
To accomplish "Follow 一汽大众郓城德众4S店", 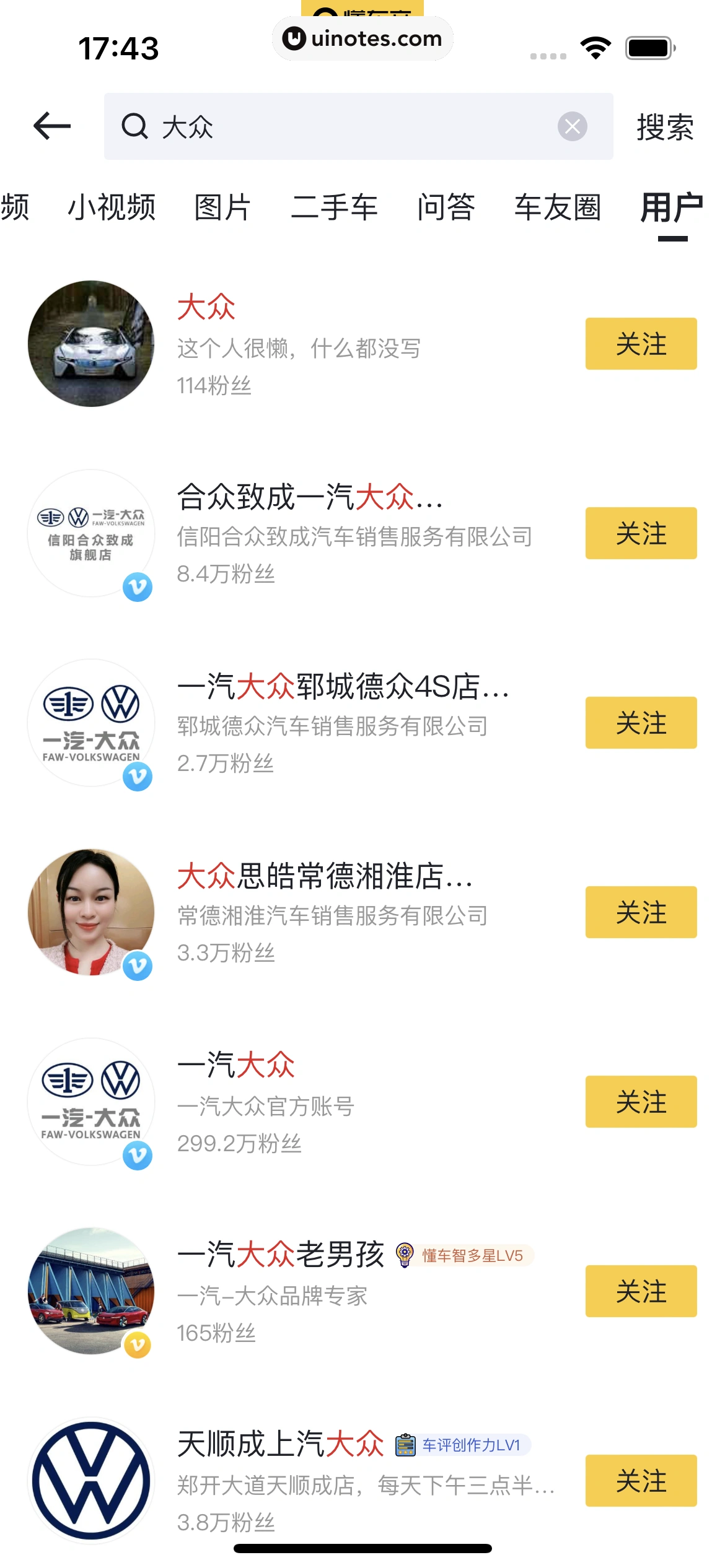I will click(641, 723).
